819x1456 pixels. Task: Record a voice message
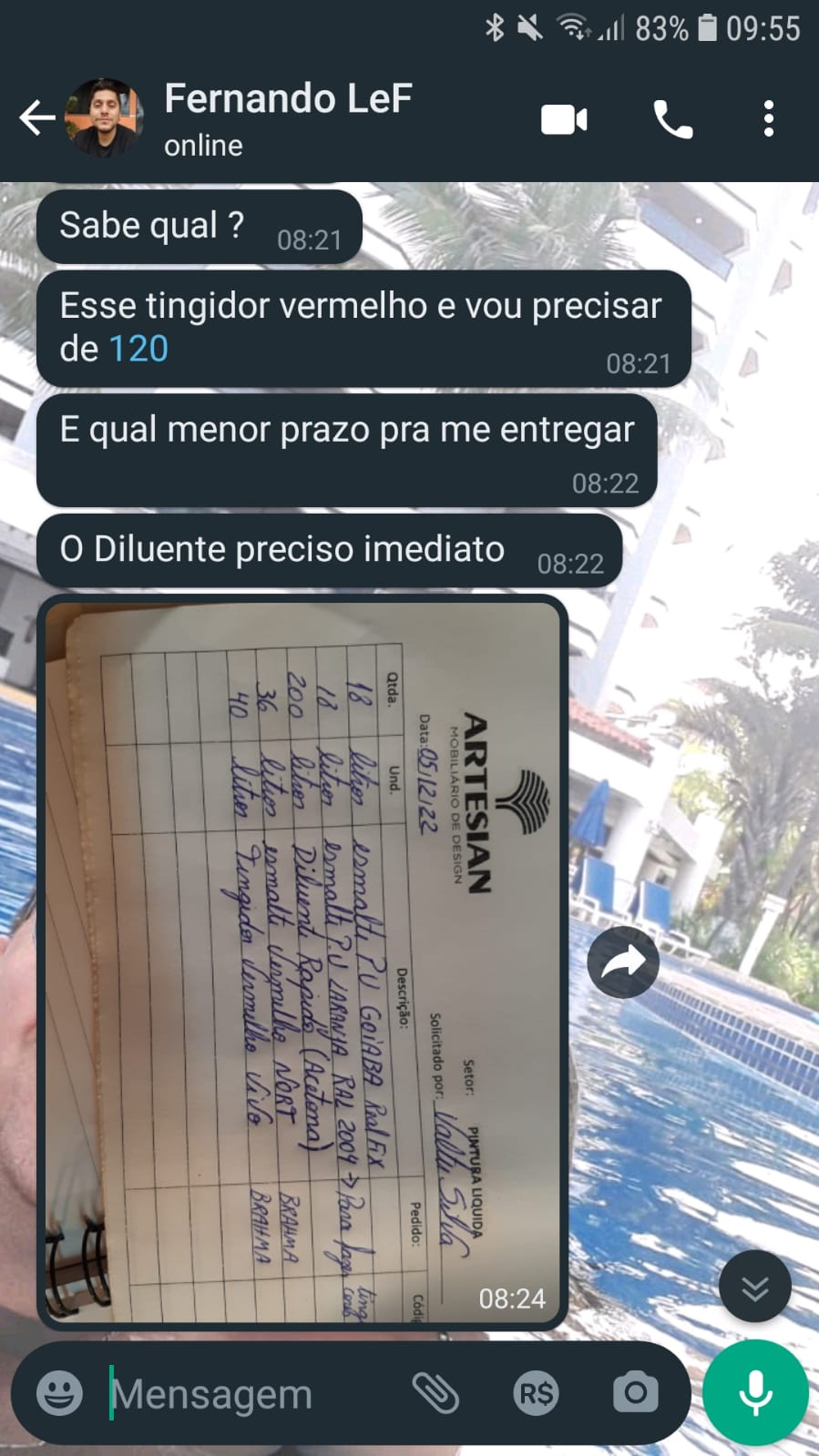pyautogui.click(x=755, y=1393)
